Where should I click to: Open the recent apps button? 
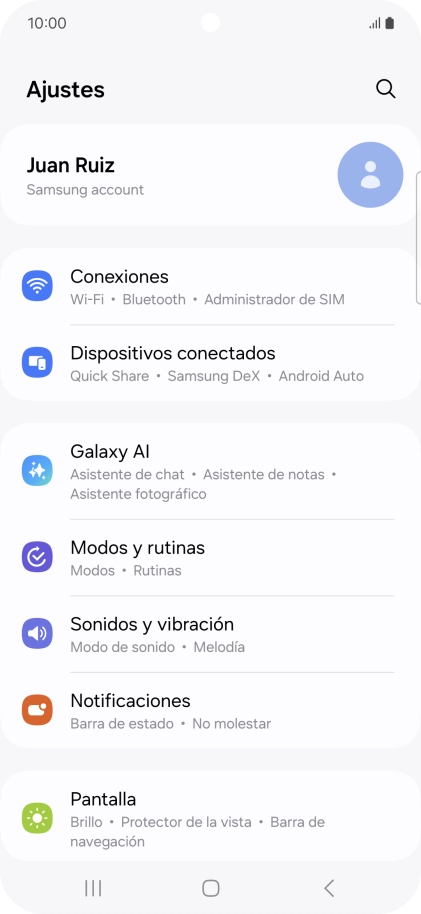[93, 888]
